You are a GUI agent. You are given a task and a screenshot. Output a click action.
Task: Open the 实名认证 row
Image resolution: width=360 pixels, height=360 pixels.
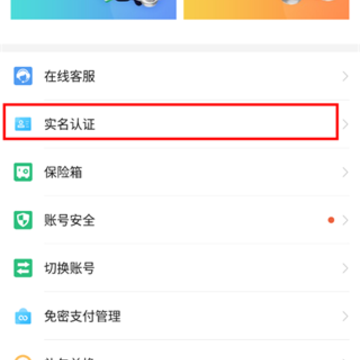click(180, 124)
